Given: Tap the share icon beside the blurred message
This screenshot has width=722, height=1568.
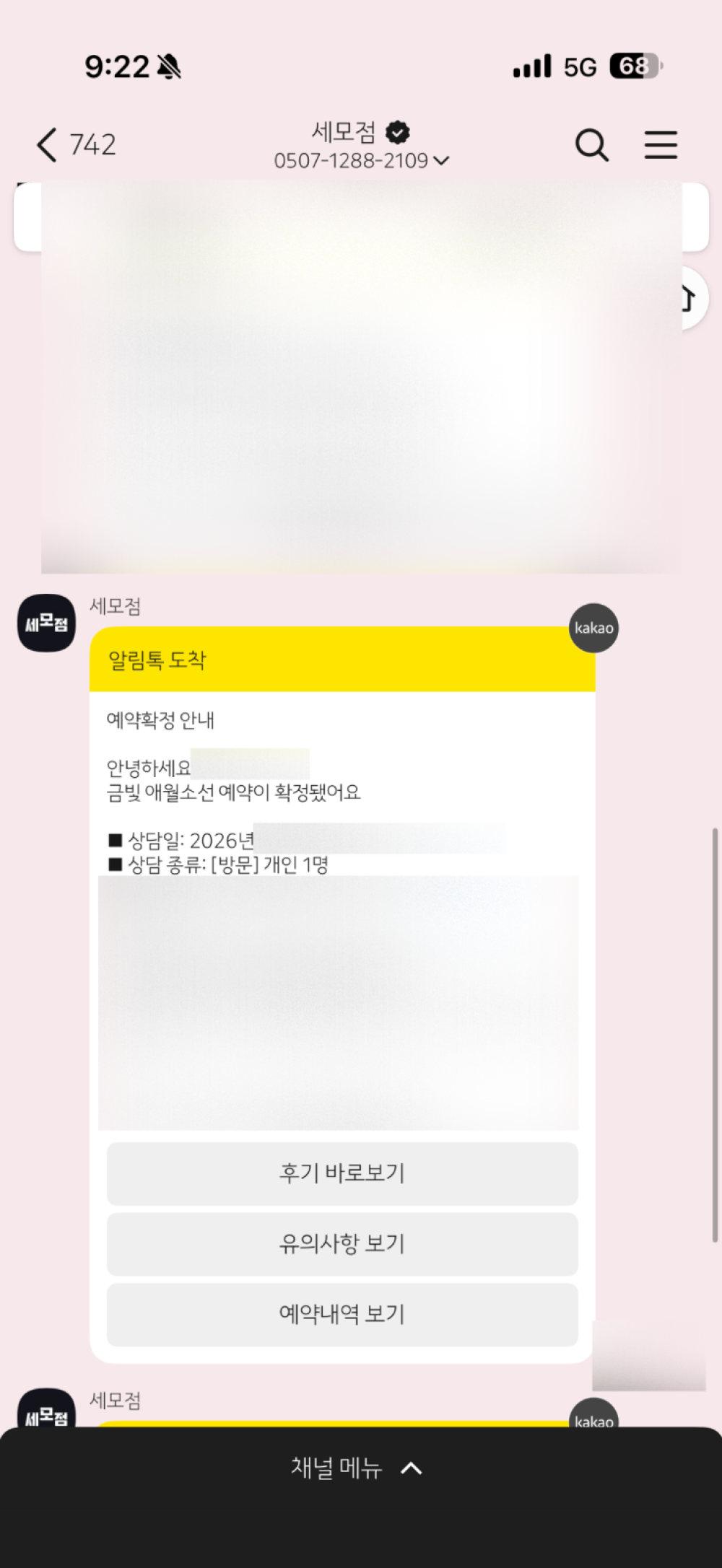Looking at the screenshot, I should coord(691,298).
